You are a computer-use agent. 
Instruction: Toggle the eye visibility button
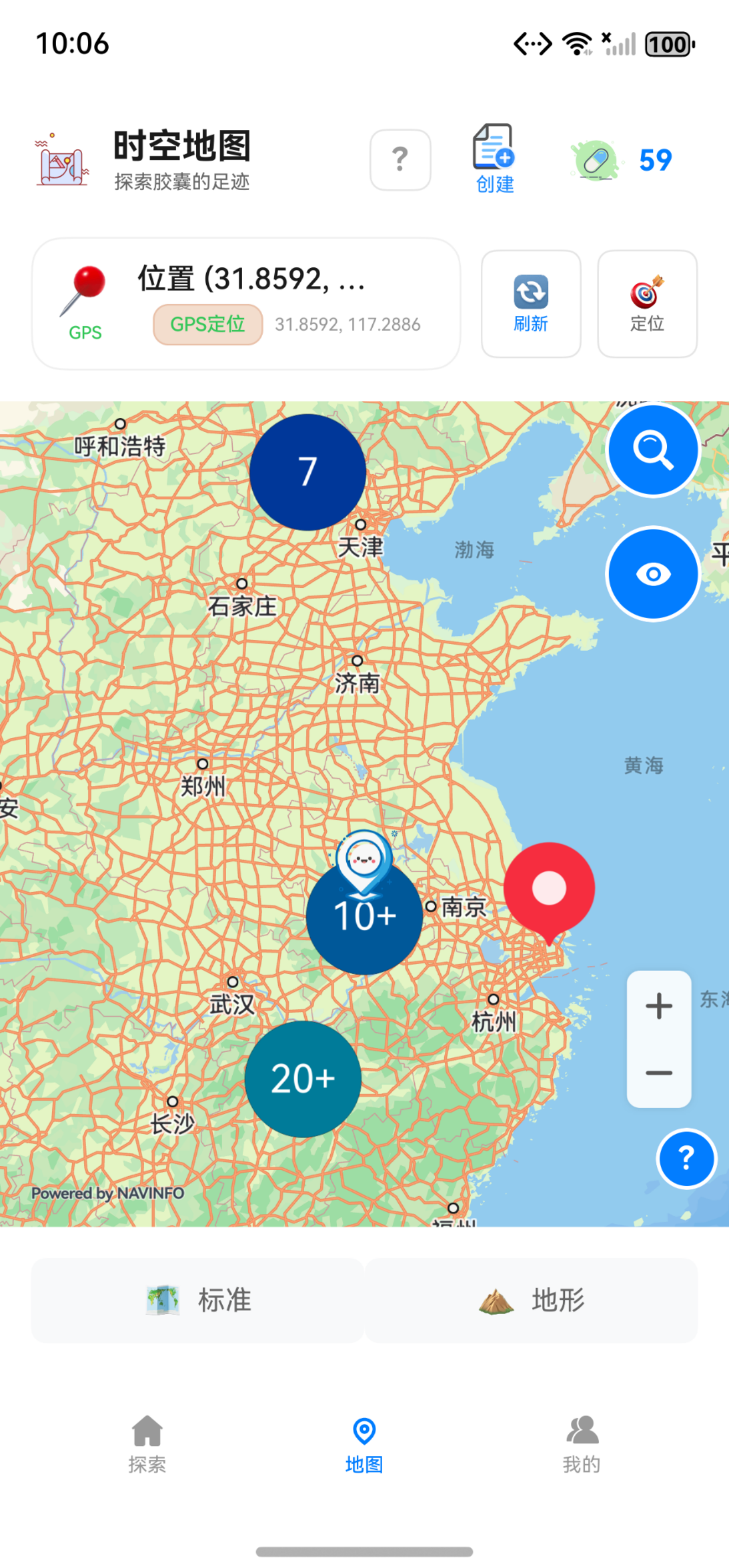pos(653,574)
